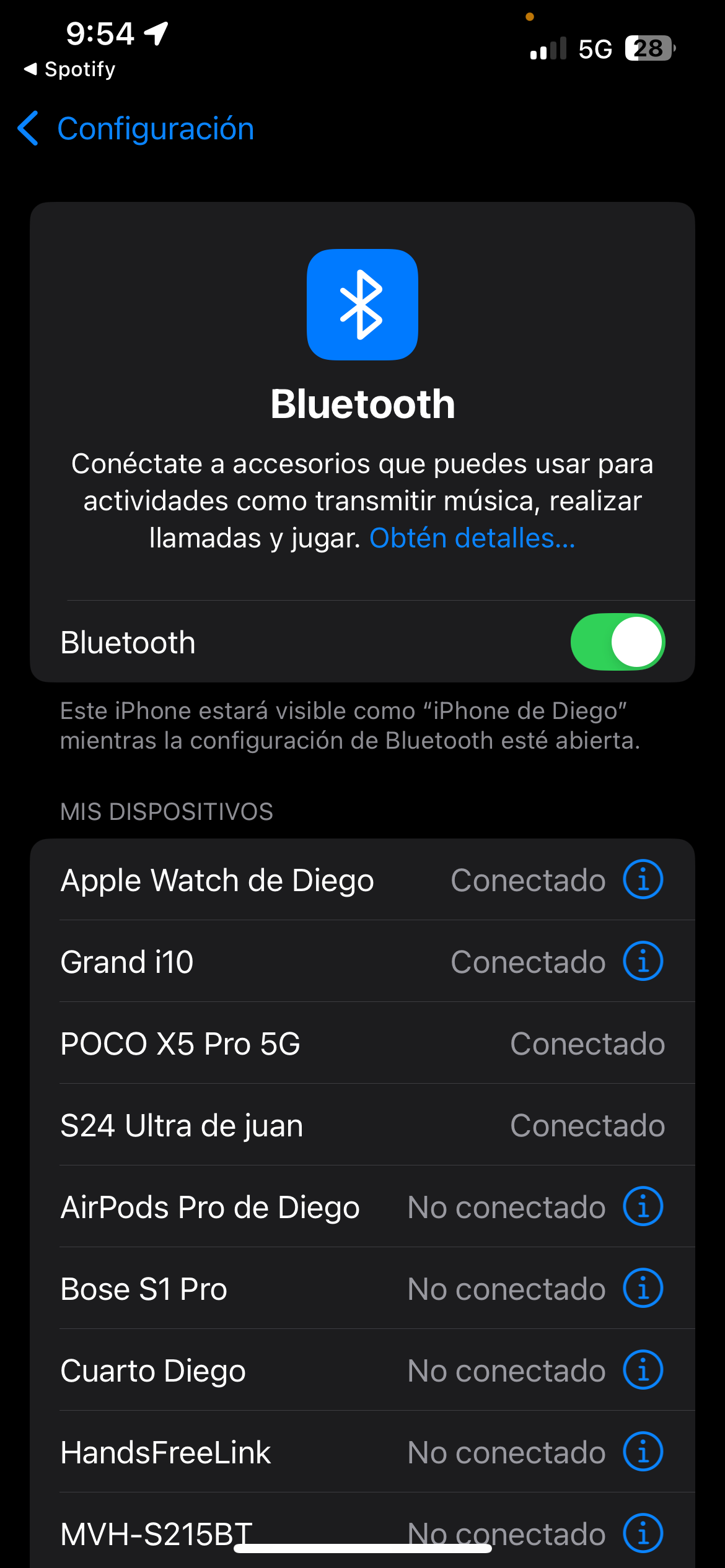Show info for Apple Watch de Diego

tap(643, 879)
